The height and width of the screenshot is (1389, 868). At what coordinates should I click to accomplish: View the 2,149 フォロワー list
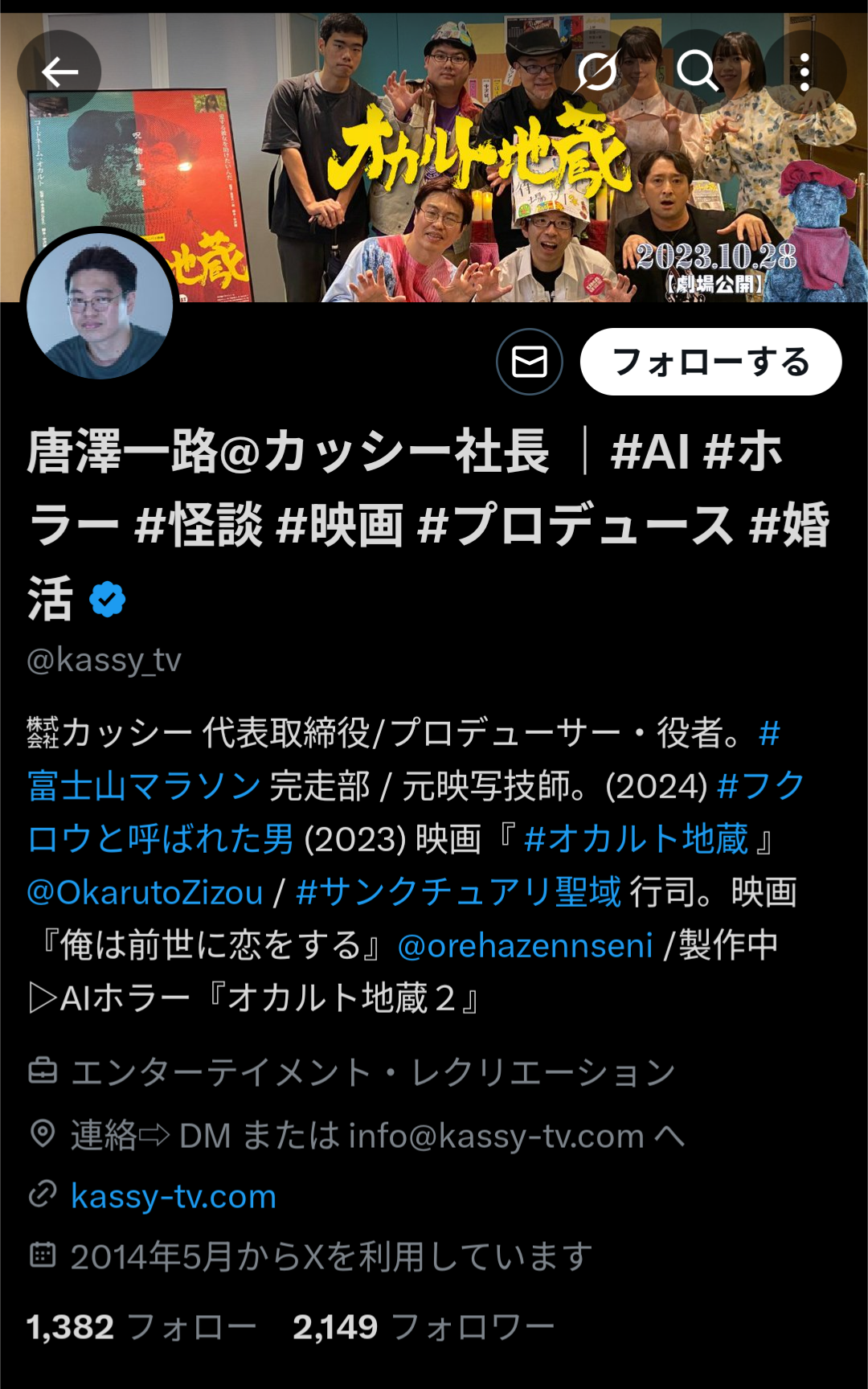point(424,1327)
